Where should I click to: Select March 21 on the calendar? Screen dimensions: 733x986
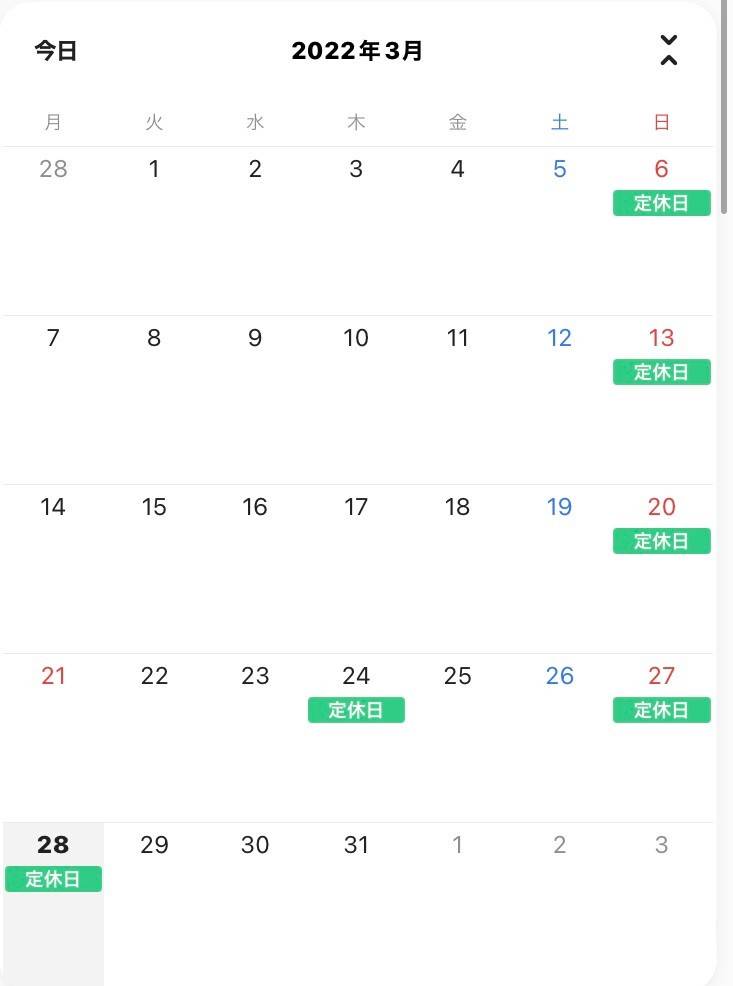(x=53, y=676)
